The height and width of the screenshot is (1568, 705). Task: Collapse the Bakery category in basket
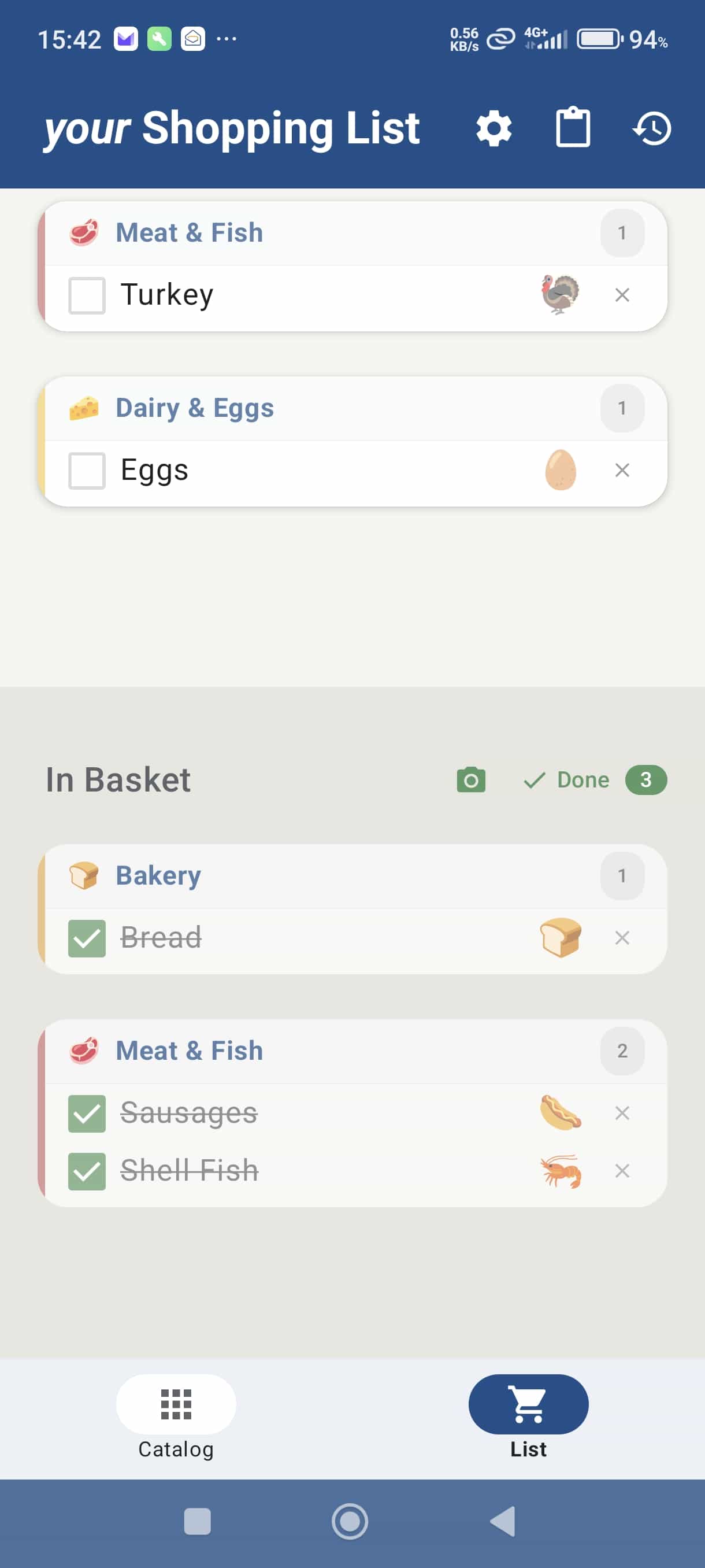(x=158, y=875)
